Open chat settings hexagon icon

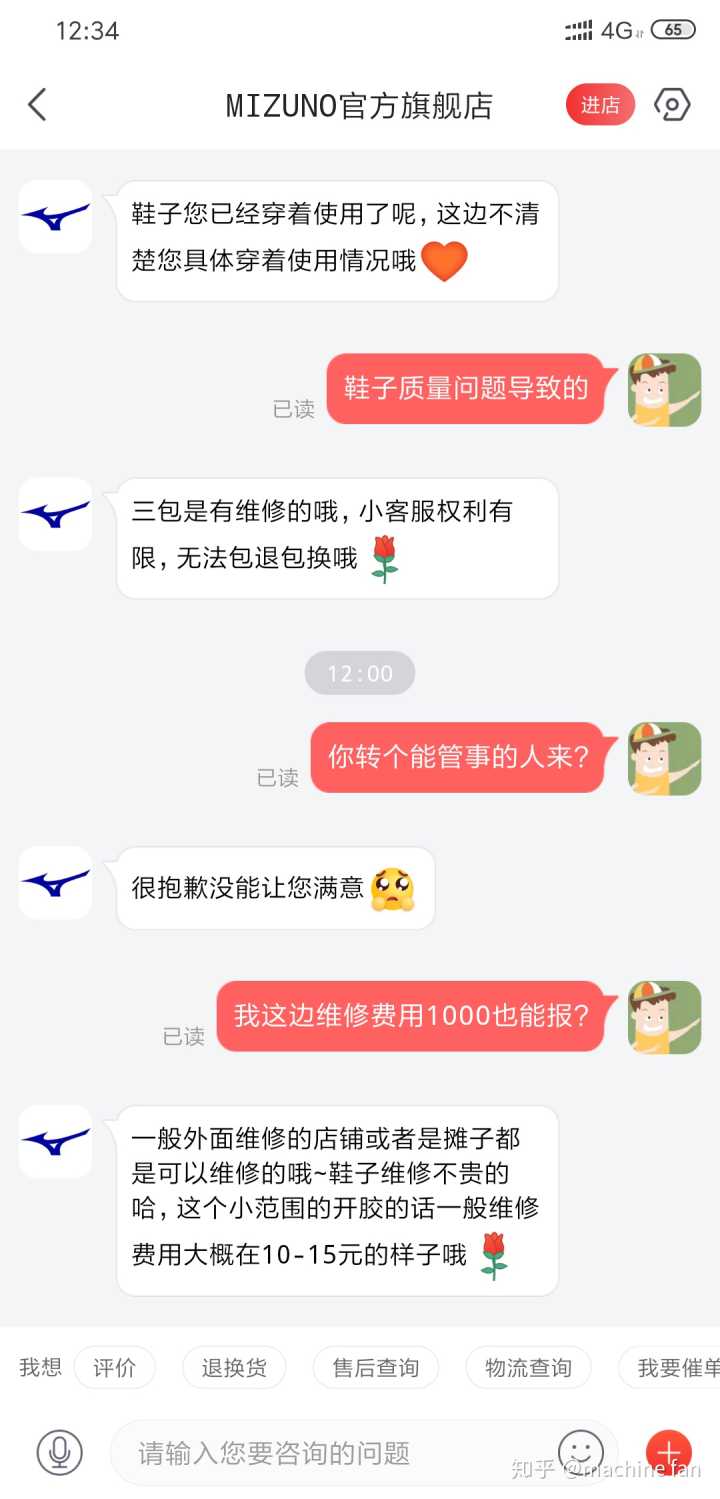pyautogui.click(x=672, y=105)
